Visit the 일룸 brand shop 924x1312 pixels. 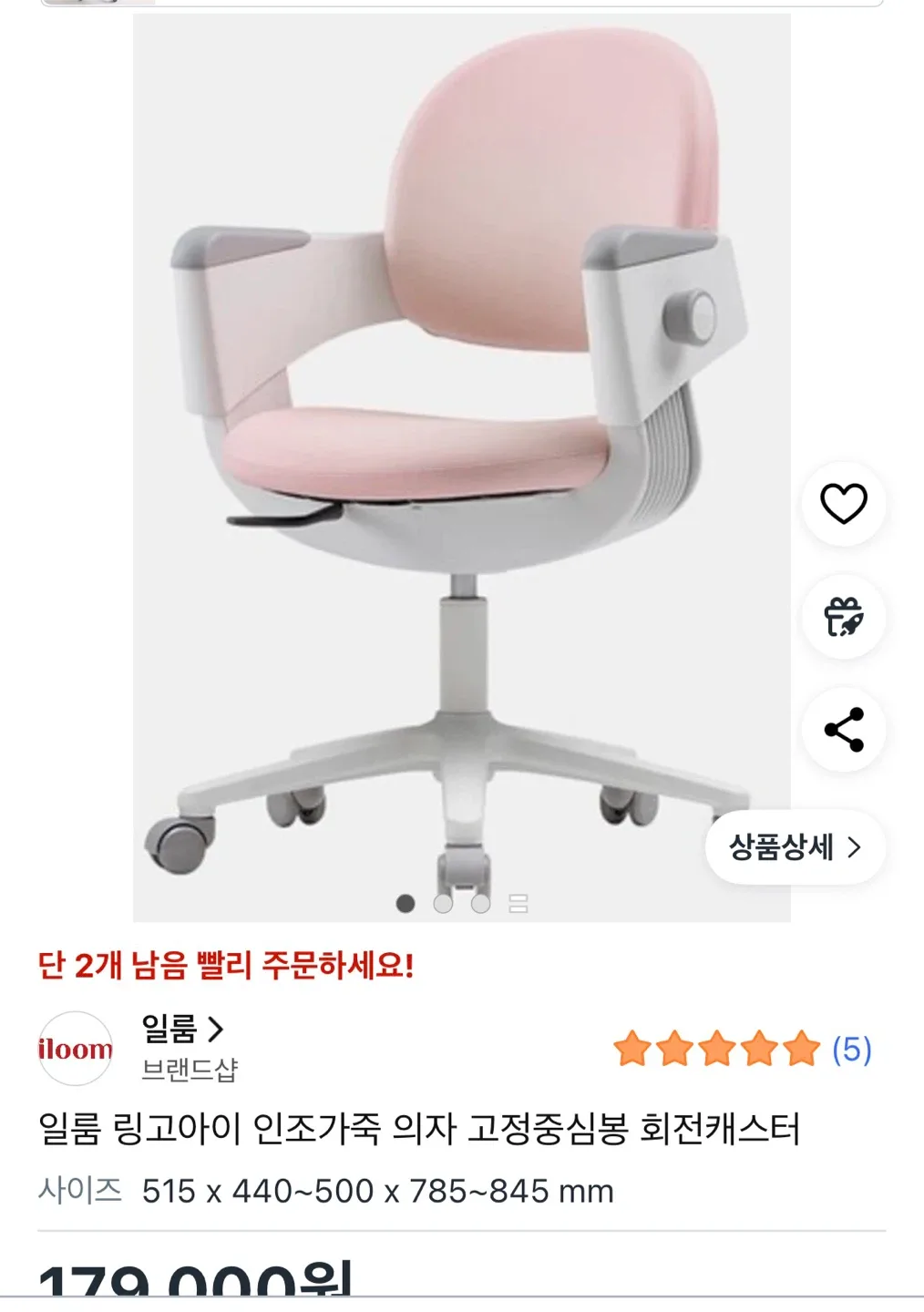click(x=181, y=1030)
